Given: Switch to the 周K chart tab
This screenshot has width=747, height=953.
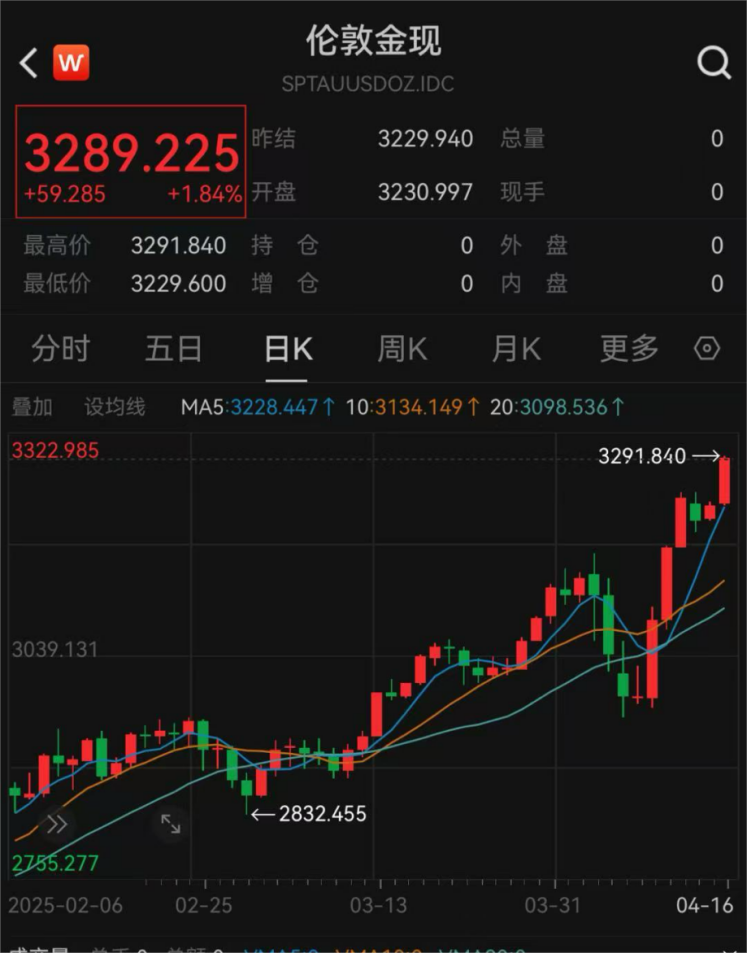Looking at the screenshot, I should tap(402, 349).
